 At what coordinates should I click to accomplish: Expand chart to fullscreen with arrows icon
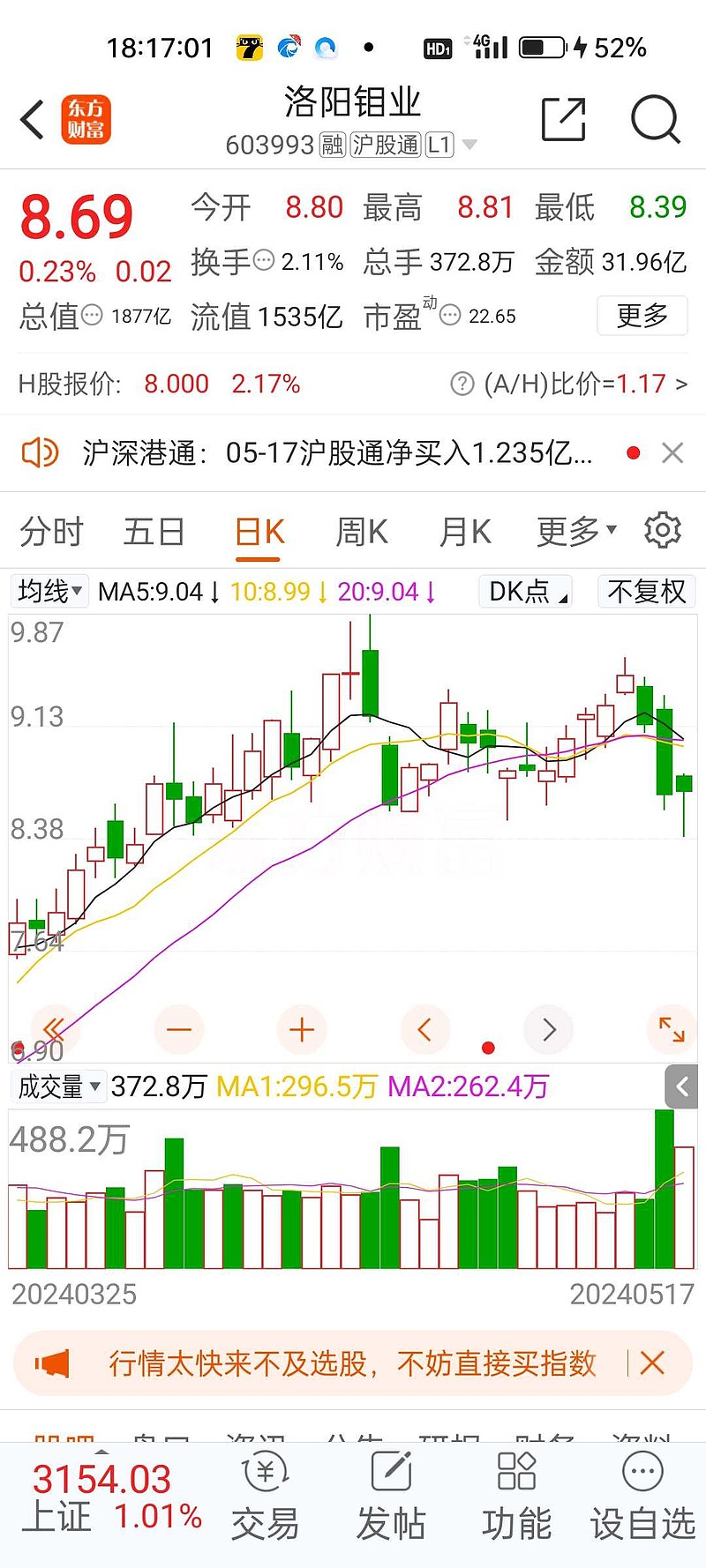pos(671,1029)
